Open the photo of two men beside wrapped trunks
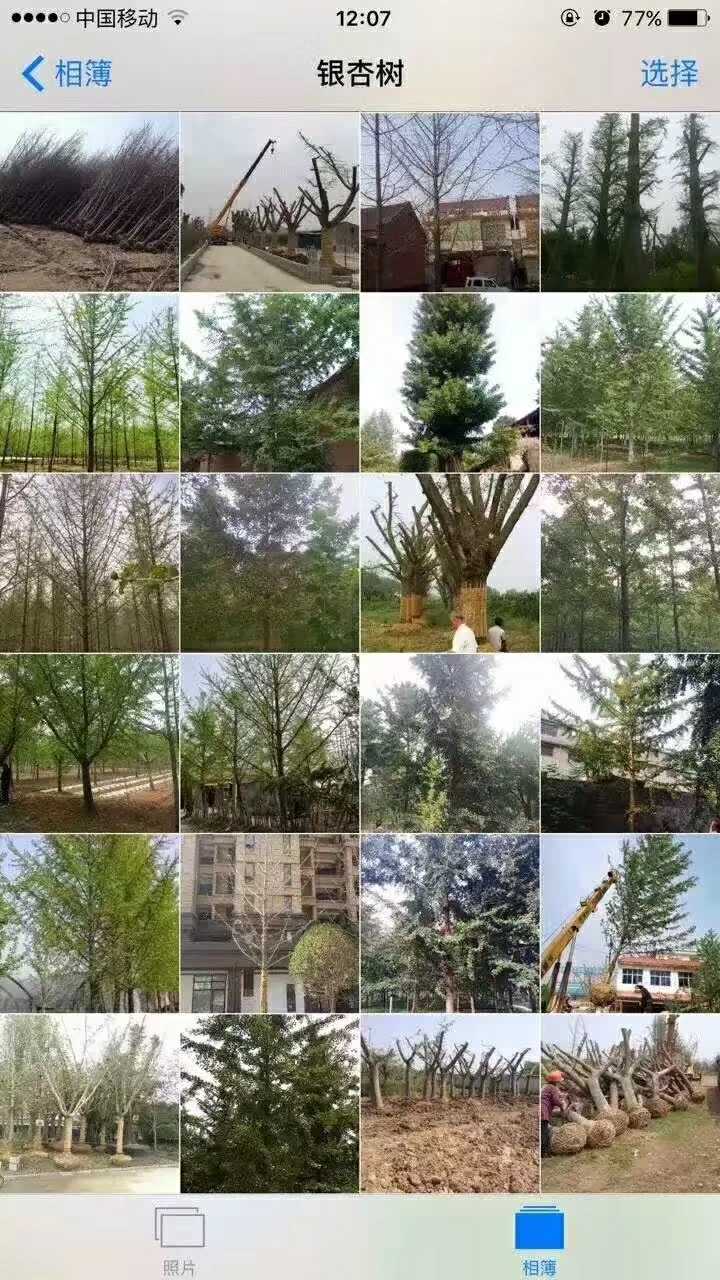The width and height of the screenshot is (720, 1280). click(x=449, y=562)
